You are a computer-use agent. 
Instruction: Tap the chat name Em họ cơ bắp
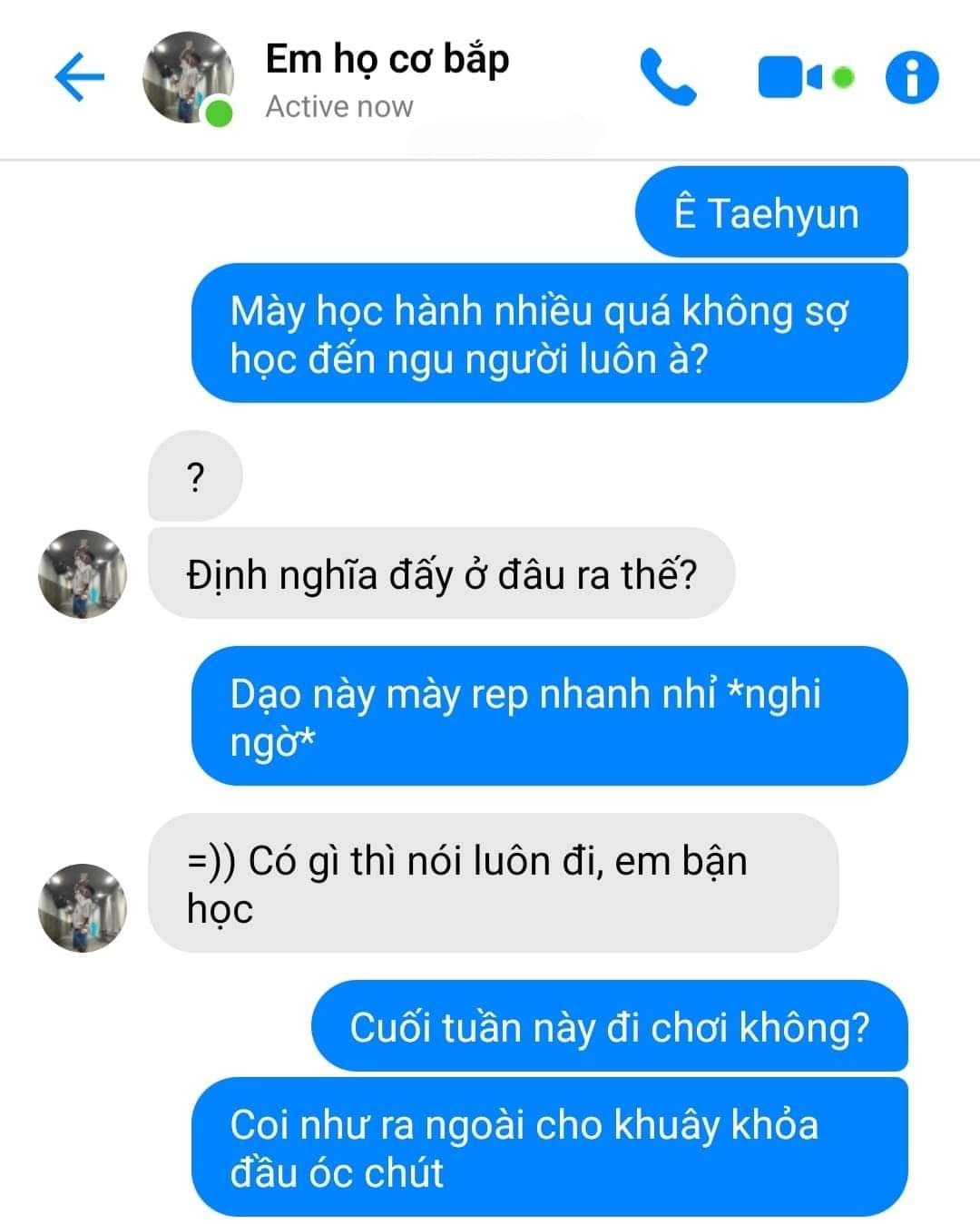click(x=387, y=60)
